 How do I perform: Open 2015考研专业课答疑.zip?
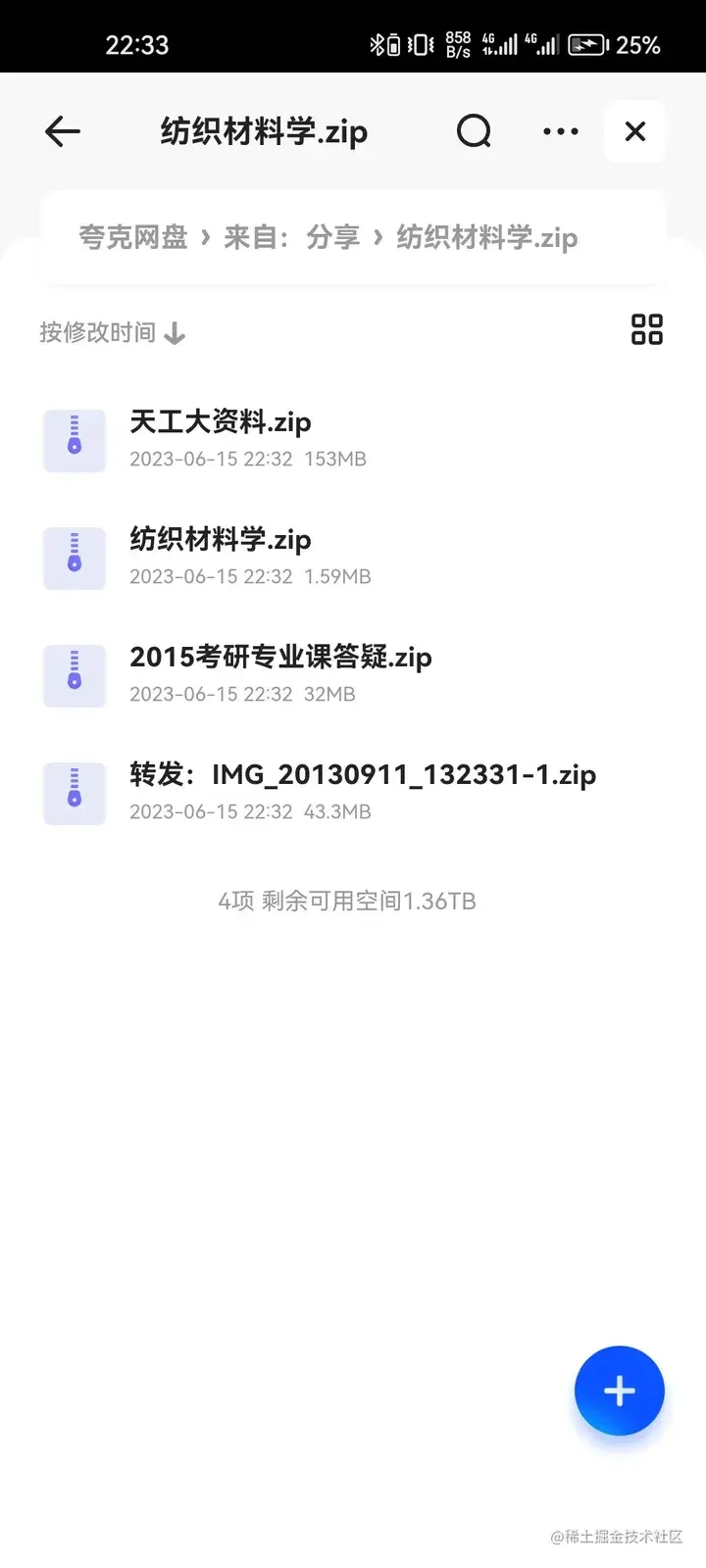(280, 673)
